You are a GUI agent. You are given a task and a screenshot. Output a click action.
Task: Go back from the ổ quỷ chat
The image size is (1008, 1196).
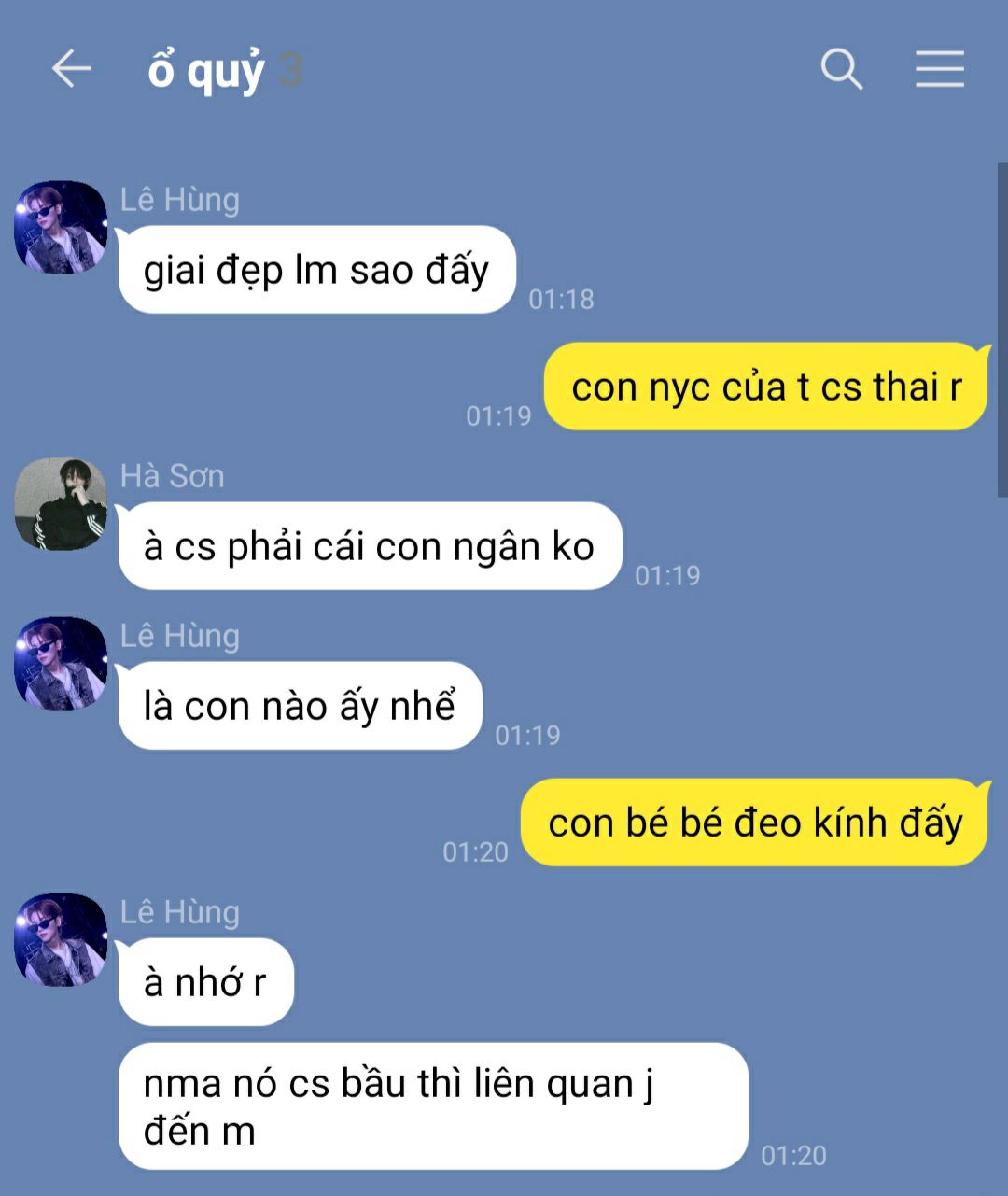[x=71, y=69]
